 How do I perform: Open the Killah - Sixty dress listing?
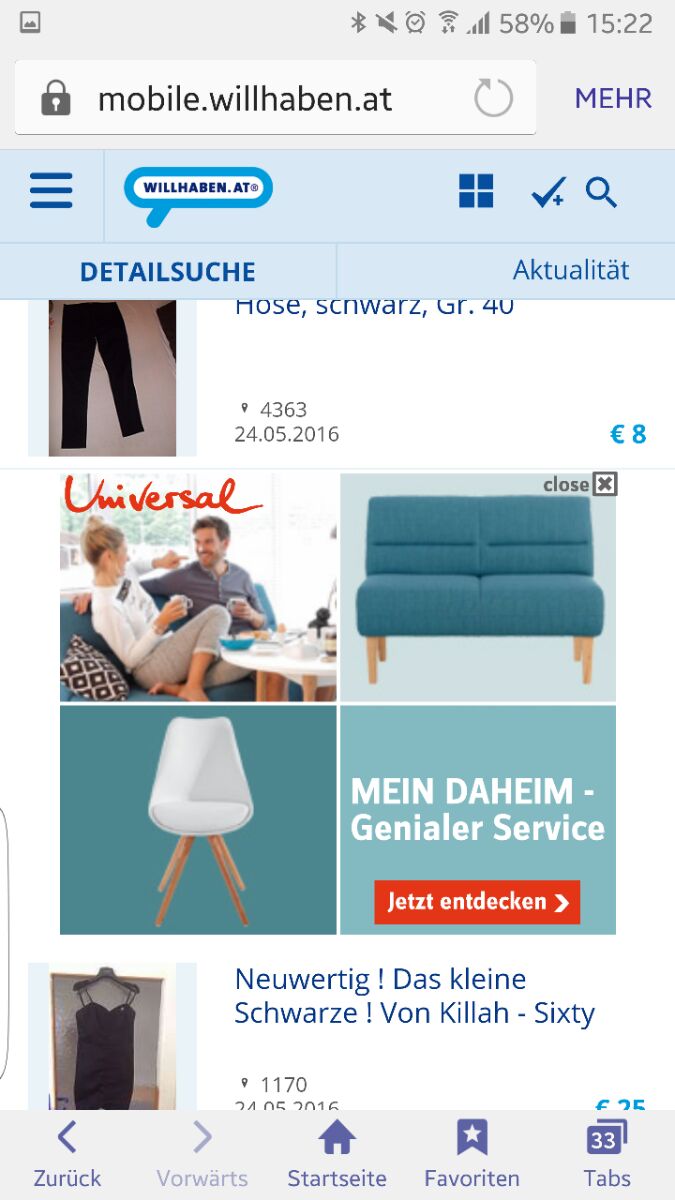(414, 996)
